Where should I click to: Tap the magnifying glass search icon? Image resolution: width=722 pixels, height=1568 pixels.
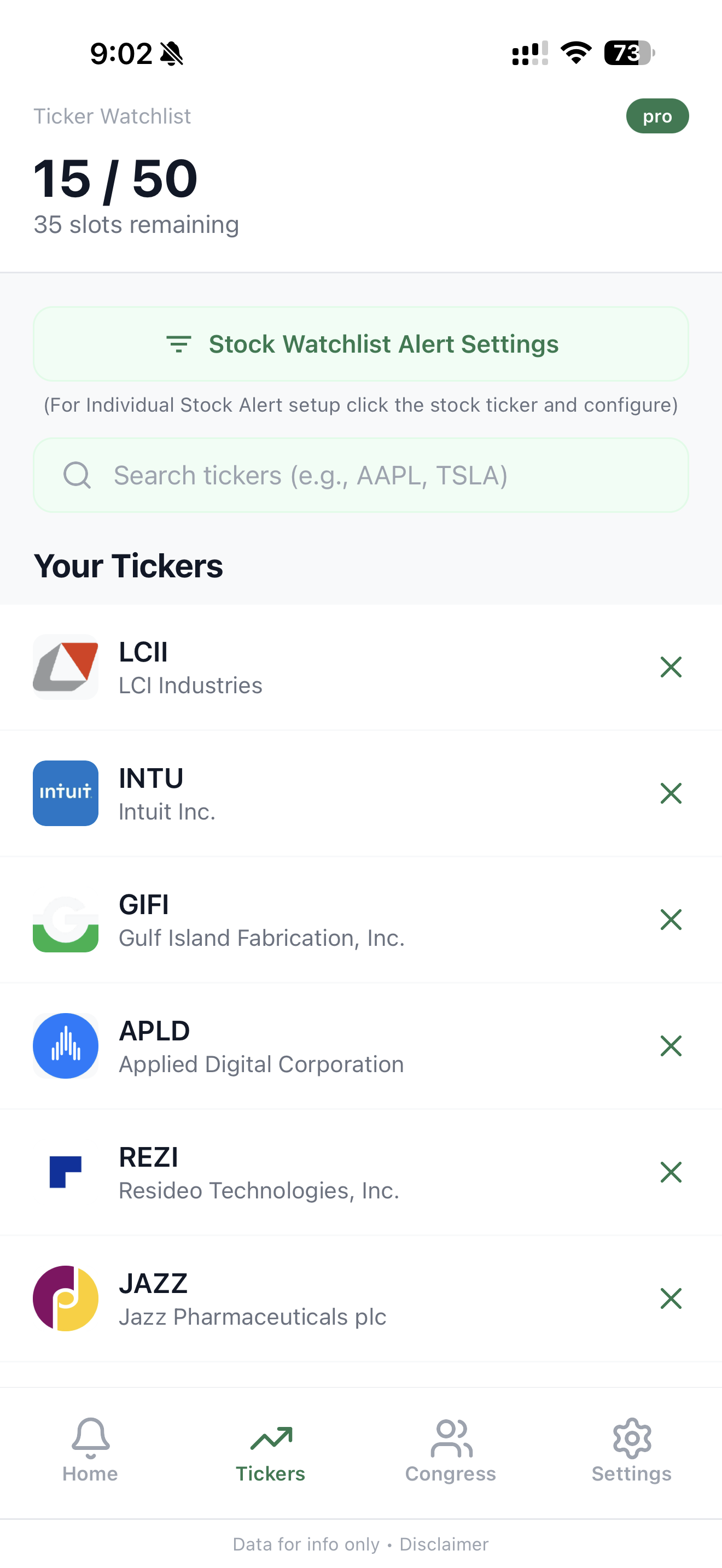tap(77, 475)
